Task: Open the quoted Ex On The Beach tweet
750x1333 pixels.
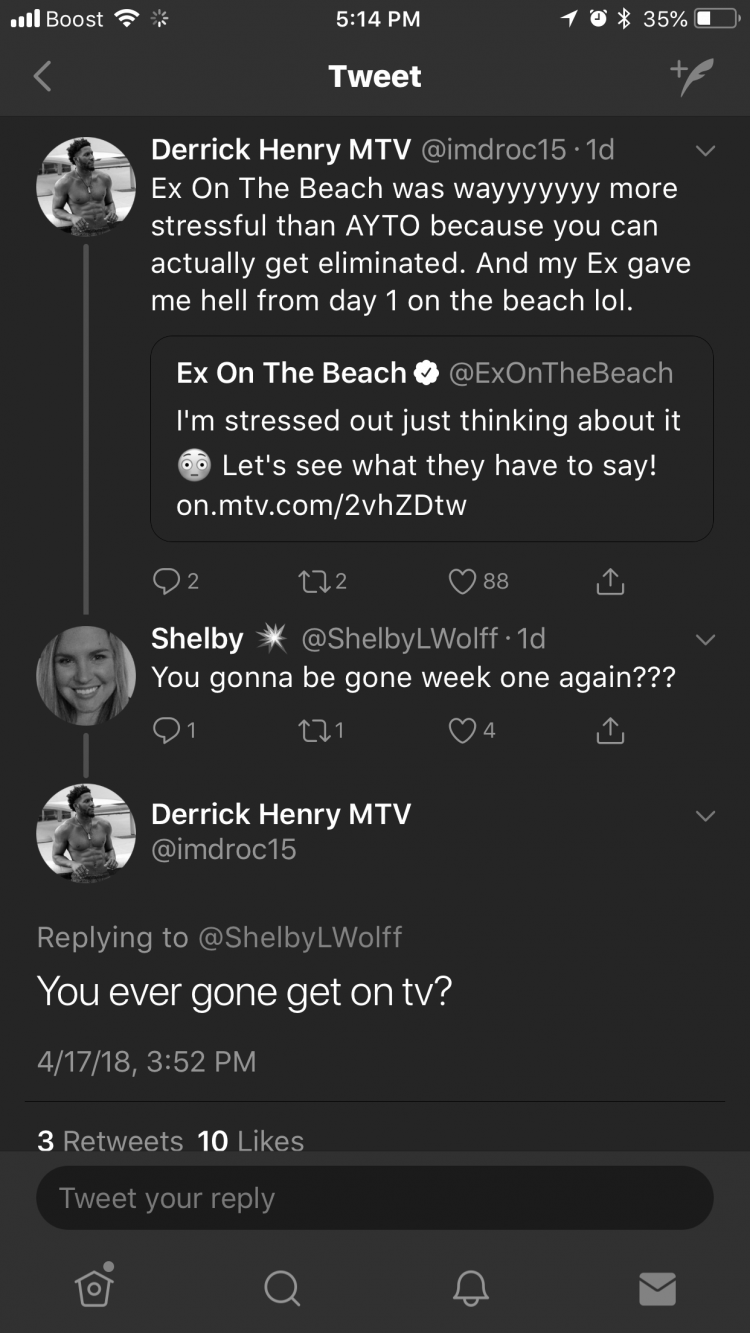Action: coord(432,439)
